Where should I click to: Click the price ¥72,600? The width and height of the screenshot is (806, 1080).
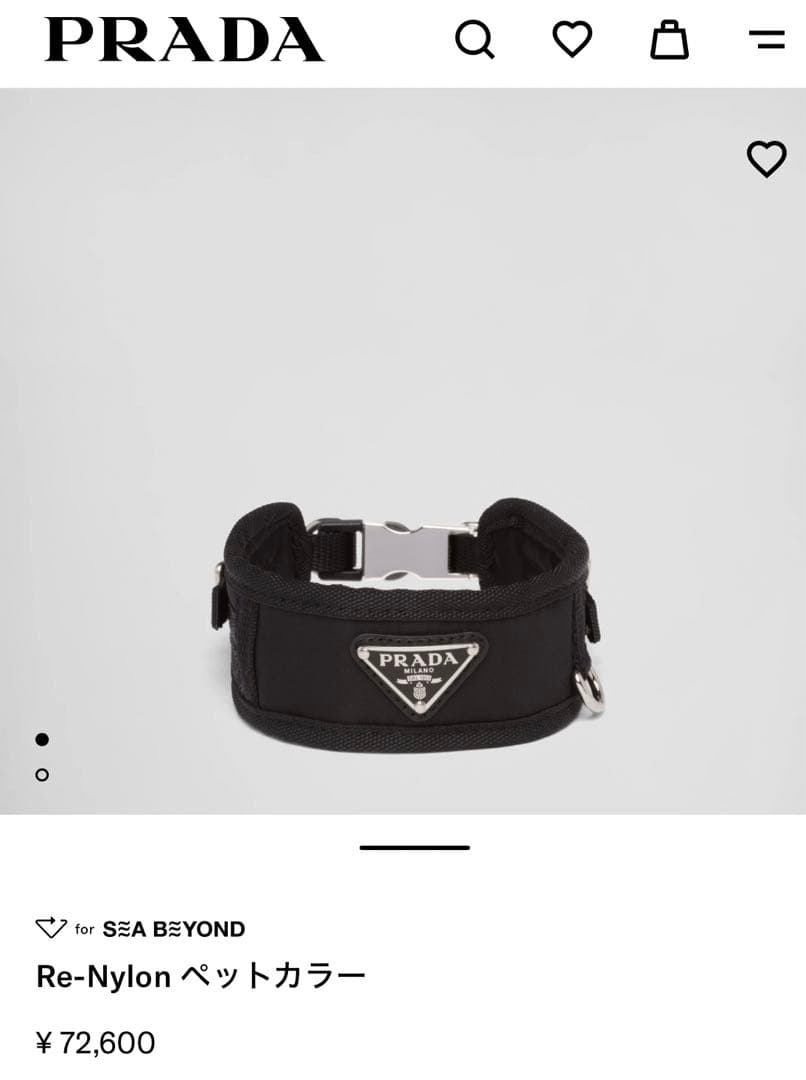click(x=95, y=1041)
